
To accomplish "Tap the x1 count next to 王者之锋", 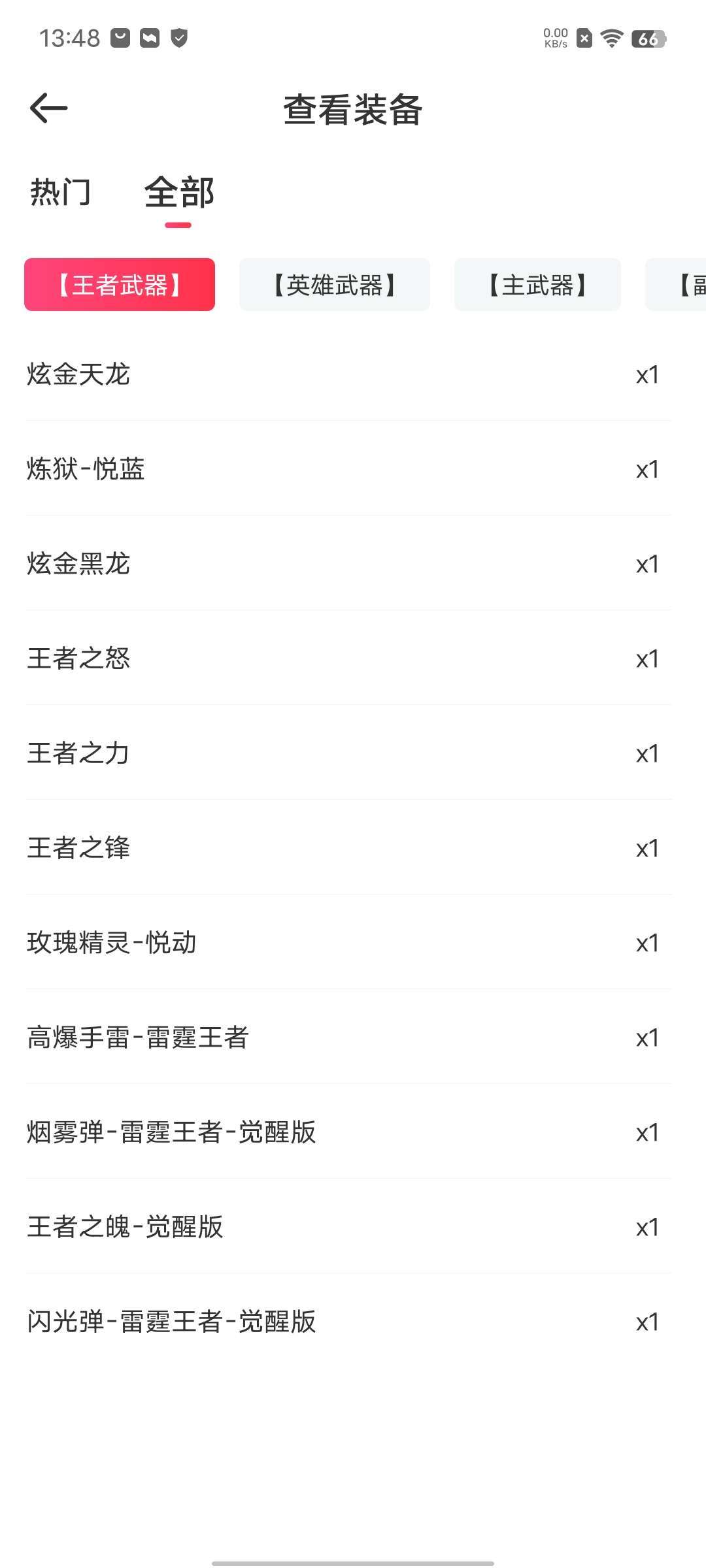I will pyautogui.click(x=646, y=849).
